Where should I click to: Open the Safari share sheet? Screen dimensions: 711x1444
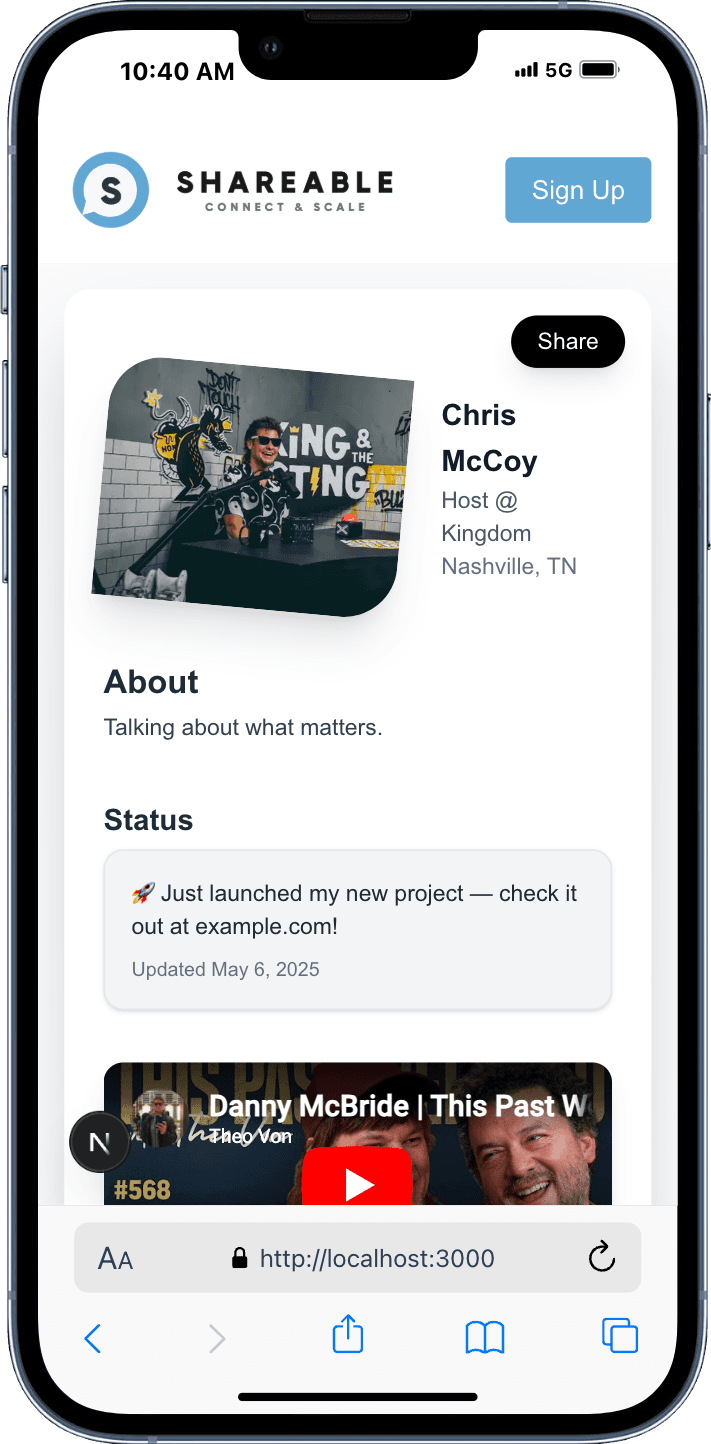pos(347,1336)
